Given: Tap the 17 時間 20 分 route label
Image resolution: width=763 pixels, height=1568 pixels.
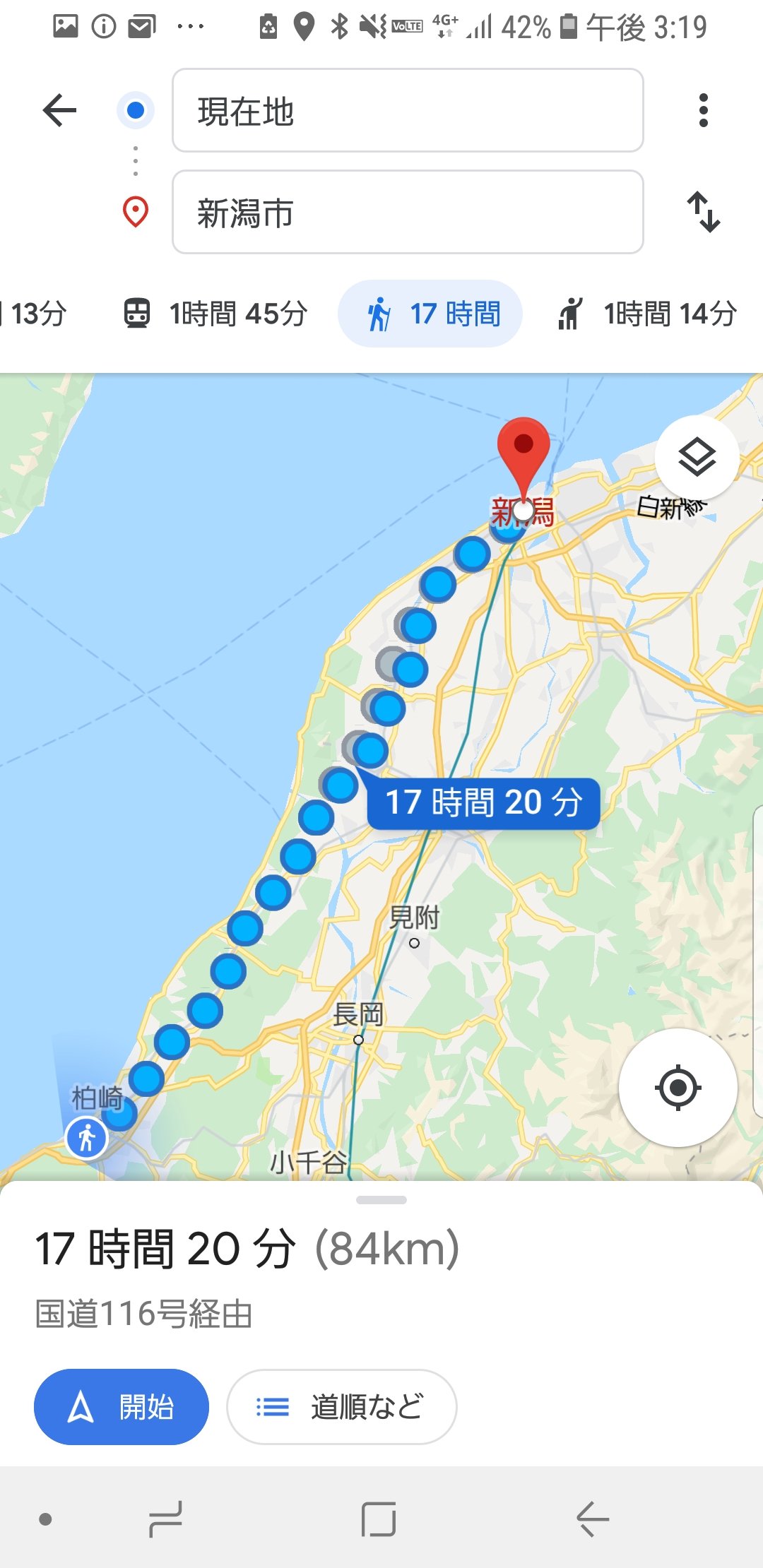Looking at the screenshot, I should (483, 803).
